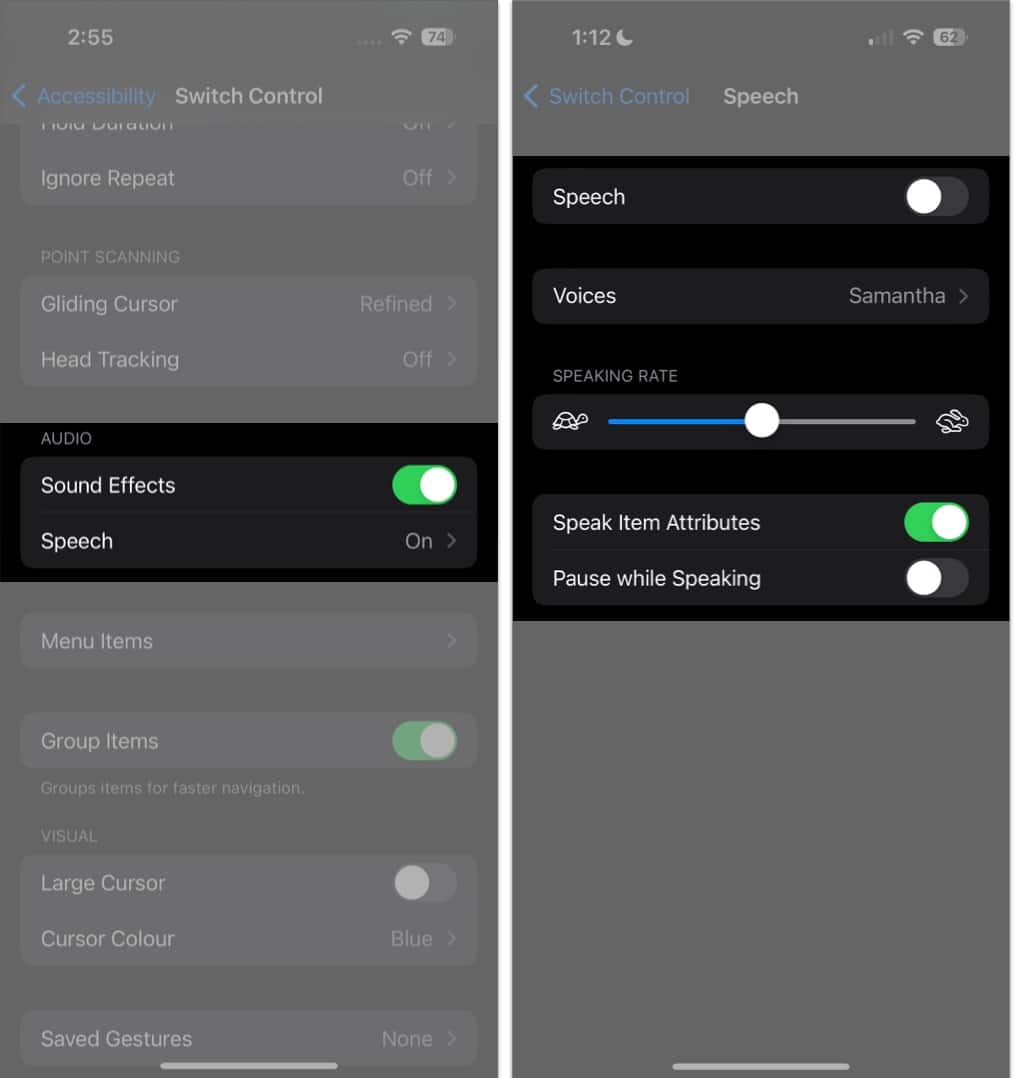Image resolution: width=1014 pixels, height=1078 pixels.
Task: Open Ignore Repeat setting
Action: pyautogui.click(x=248, y=178)
